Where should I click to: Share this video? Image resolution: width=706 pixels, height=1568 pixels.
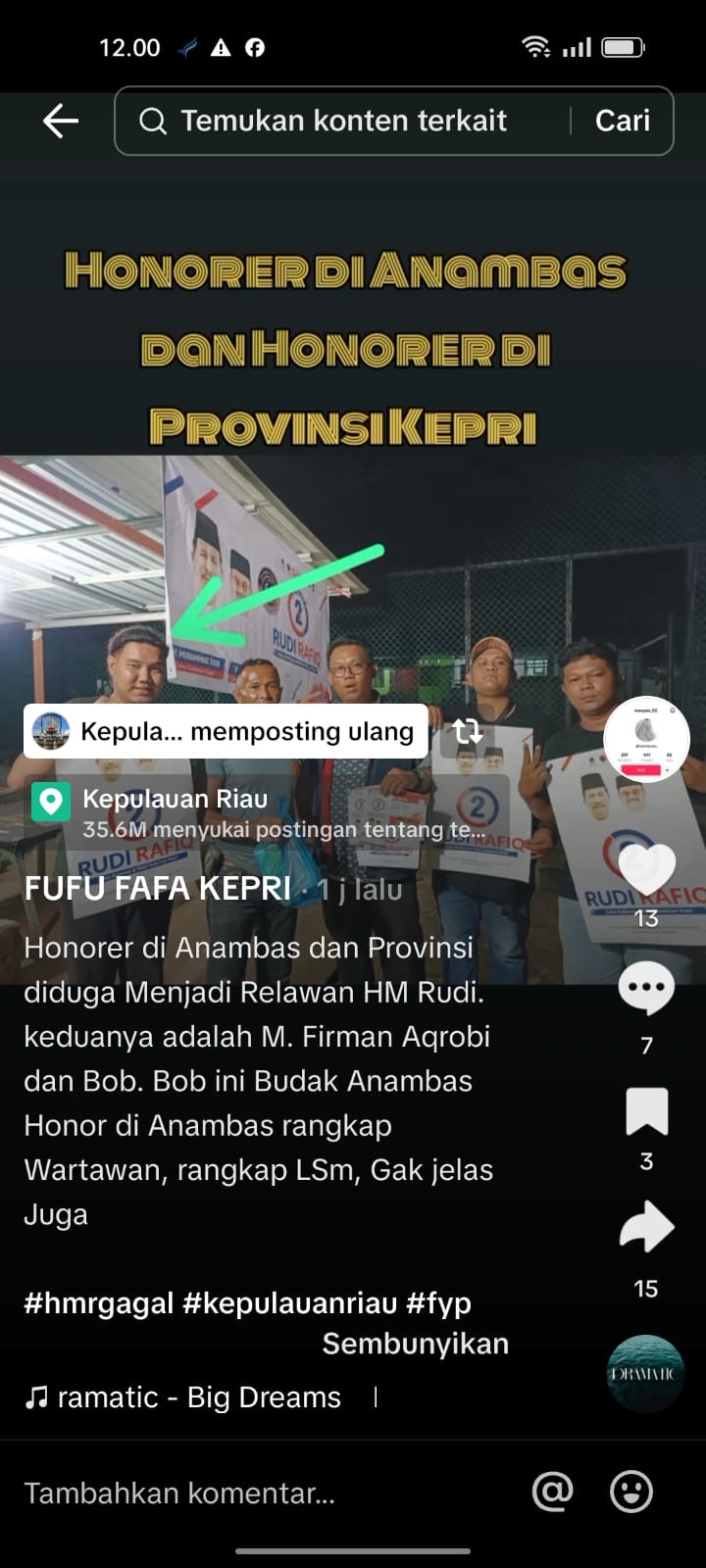[646, 1229]
